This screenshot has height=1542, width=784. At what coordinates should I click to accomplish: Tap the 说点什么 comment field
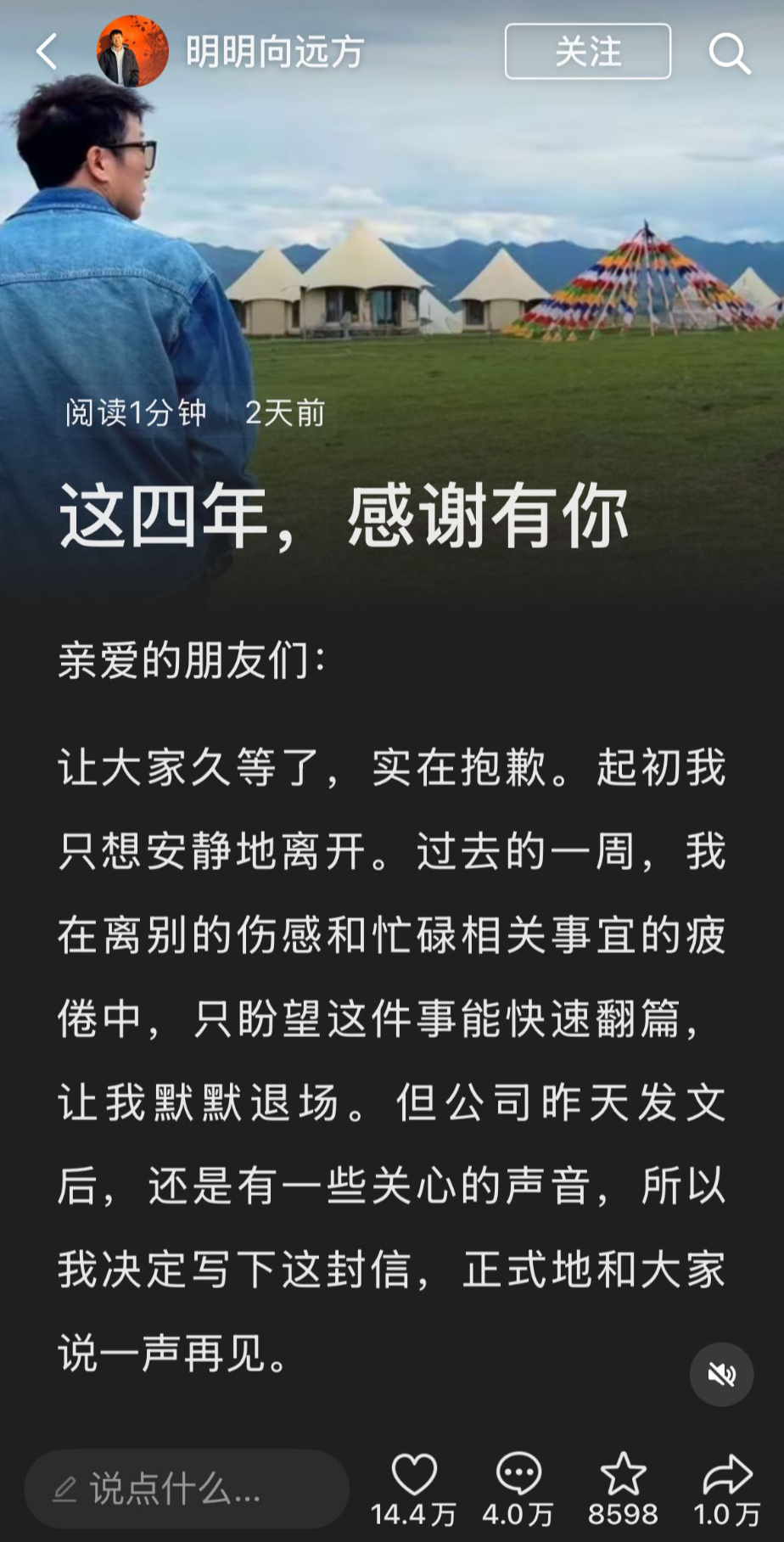[x=187, y=1489]
